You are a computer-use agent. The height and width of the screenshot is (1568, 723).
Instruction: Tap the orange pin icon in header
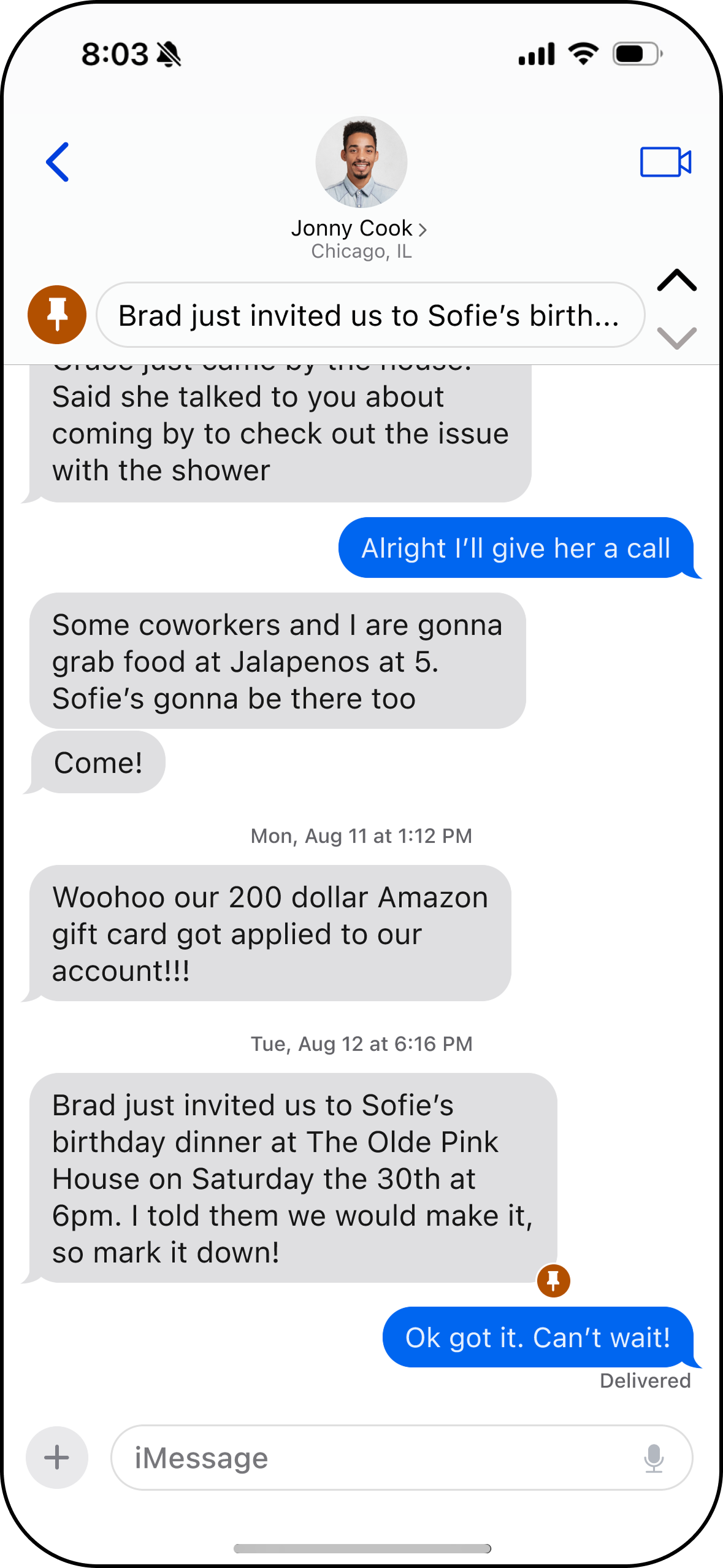click(x=57, y=315)
